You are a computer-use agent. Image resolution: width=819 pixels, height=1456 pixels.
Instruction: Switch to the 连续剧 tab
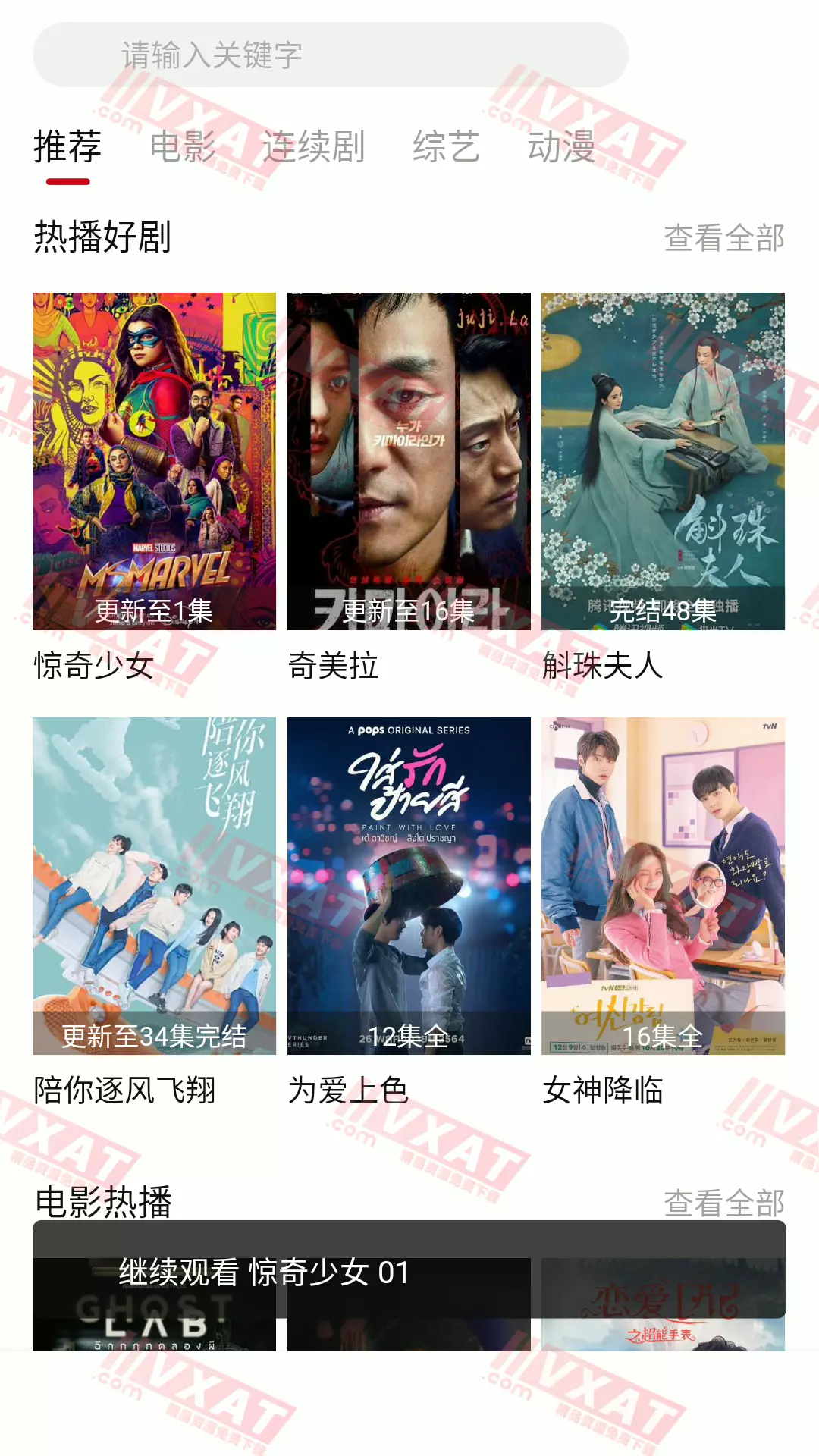(314, 147)
